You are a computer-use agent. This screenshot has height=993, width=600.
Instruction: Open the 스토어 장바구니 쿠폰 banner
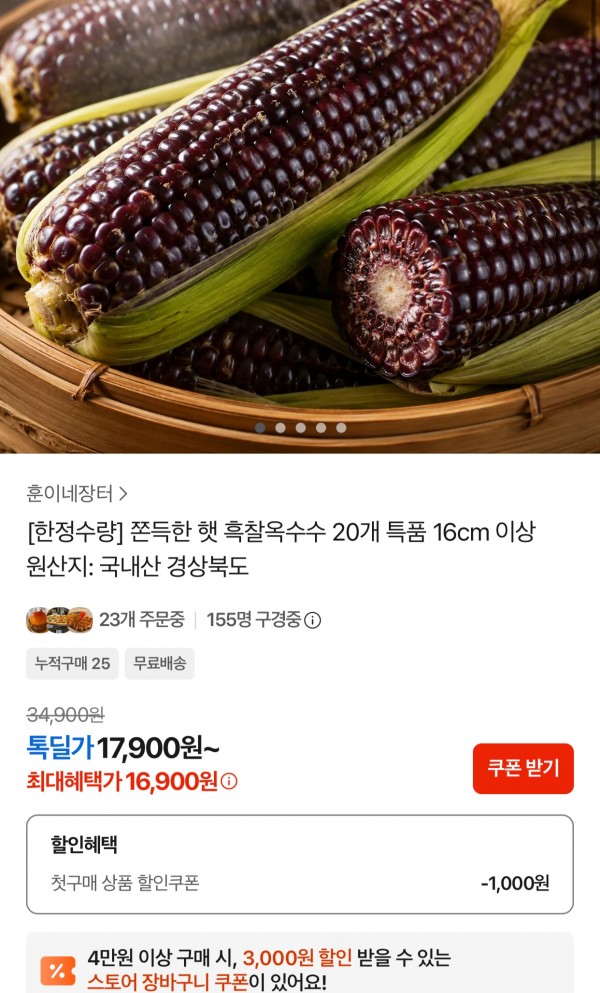(300, 963)
